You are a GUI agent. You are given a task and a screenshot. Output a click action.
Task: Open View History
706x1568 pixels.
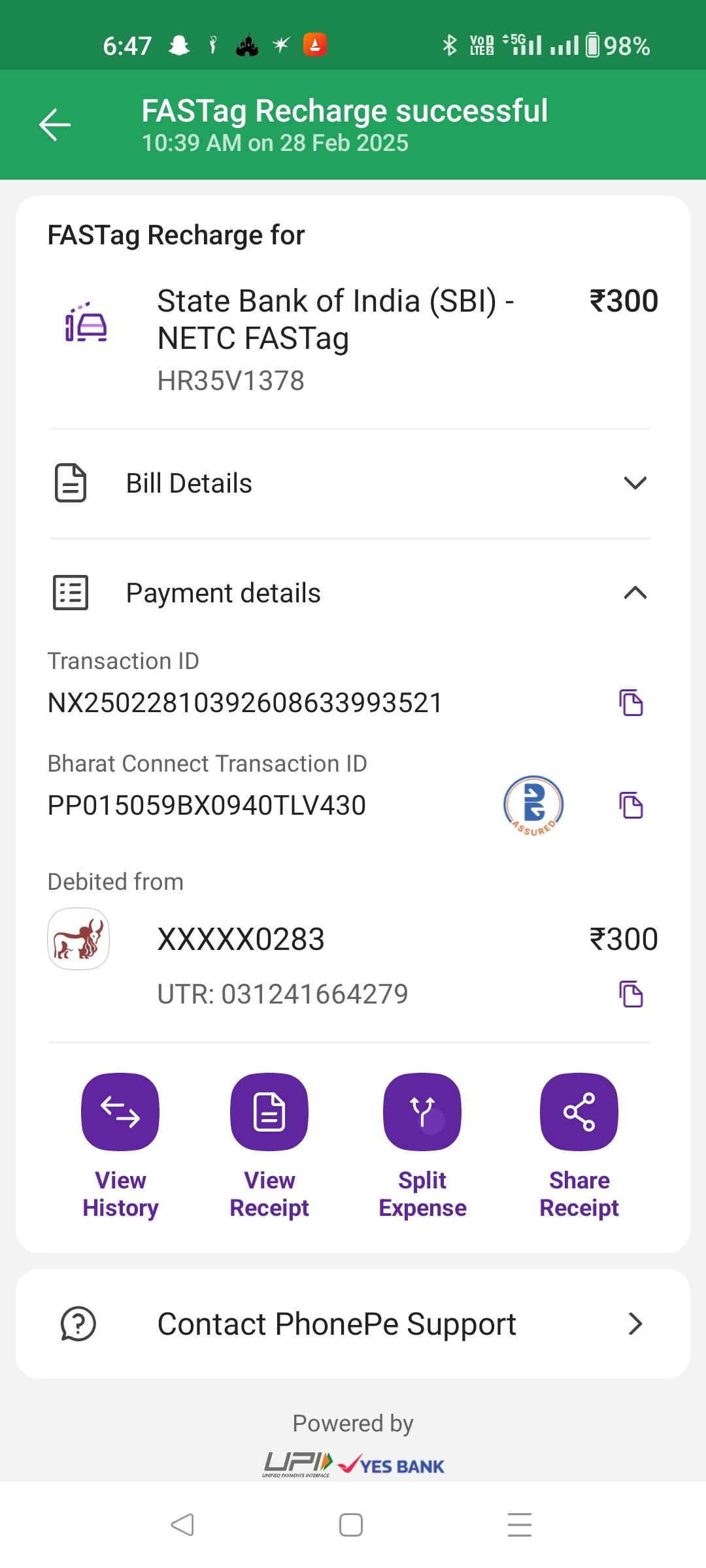point(120,1147)
